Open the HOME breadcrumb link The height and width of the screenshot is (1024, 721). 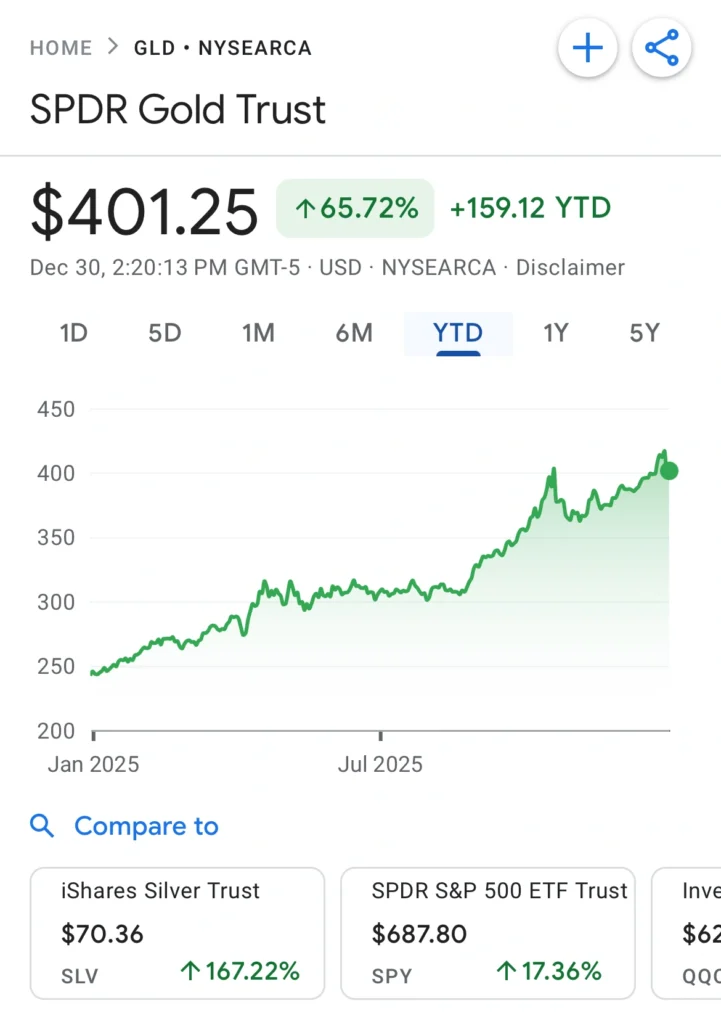(60, 47)
